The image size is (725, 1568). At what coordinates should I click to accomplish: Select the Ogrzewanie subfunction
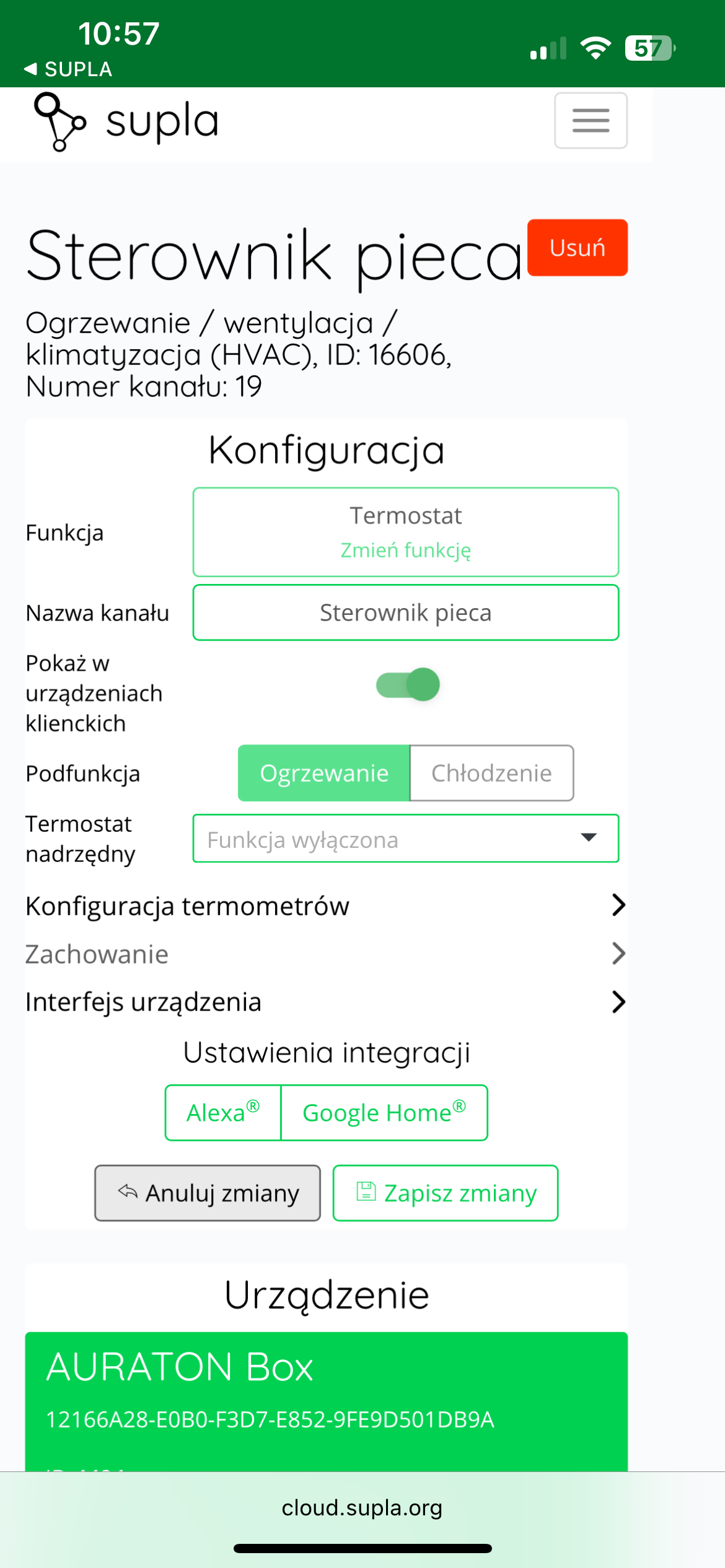point(324,773)
